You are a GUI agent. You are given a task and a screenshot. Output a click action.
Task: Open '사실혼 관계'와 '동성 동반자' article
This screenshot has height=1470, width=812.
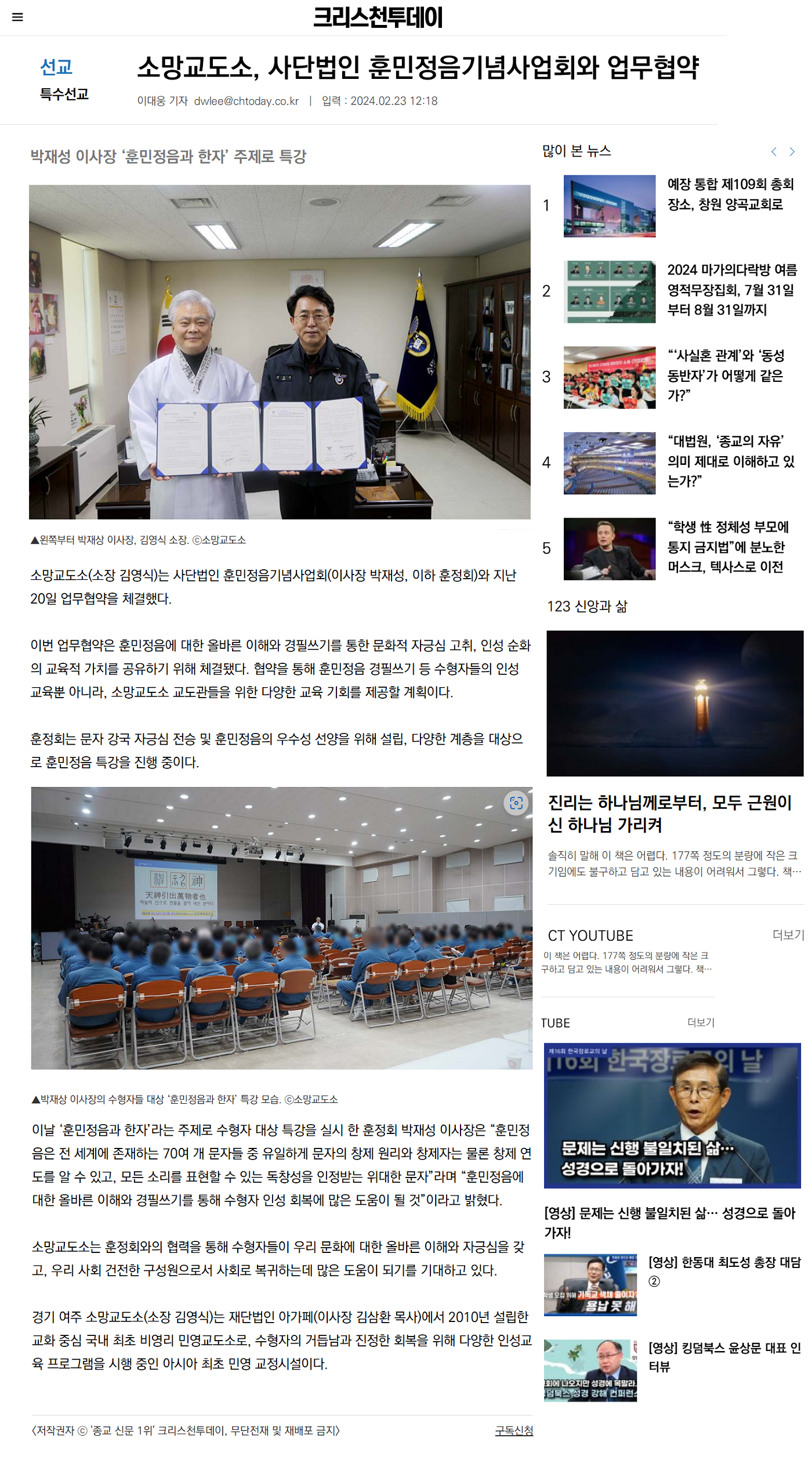point(725,375)
